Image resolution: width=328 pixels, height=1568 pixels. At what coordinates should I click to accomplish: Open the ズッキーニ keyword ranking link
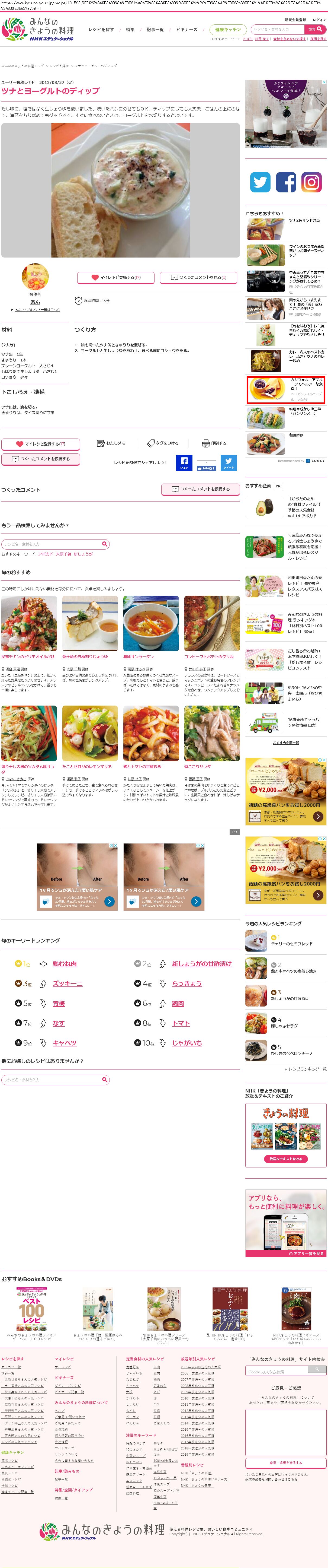point(67,984)
